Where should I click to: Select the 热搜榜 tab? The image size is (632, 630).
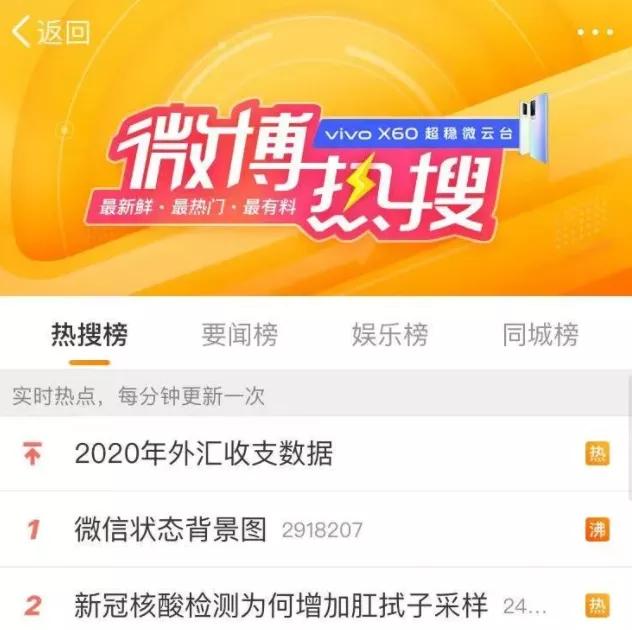pos(90,335)
